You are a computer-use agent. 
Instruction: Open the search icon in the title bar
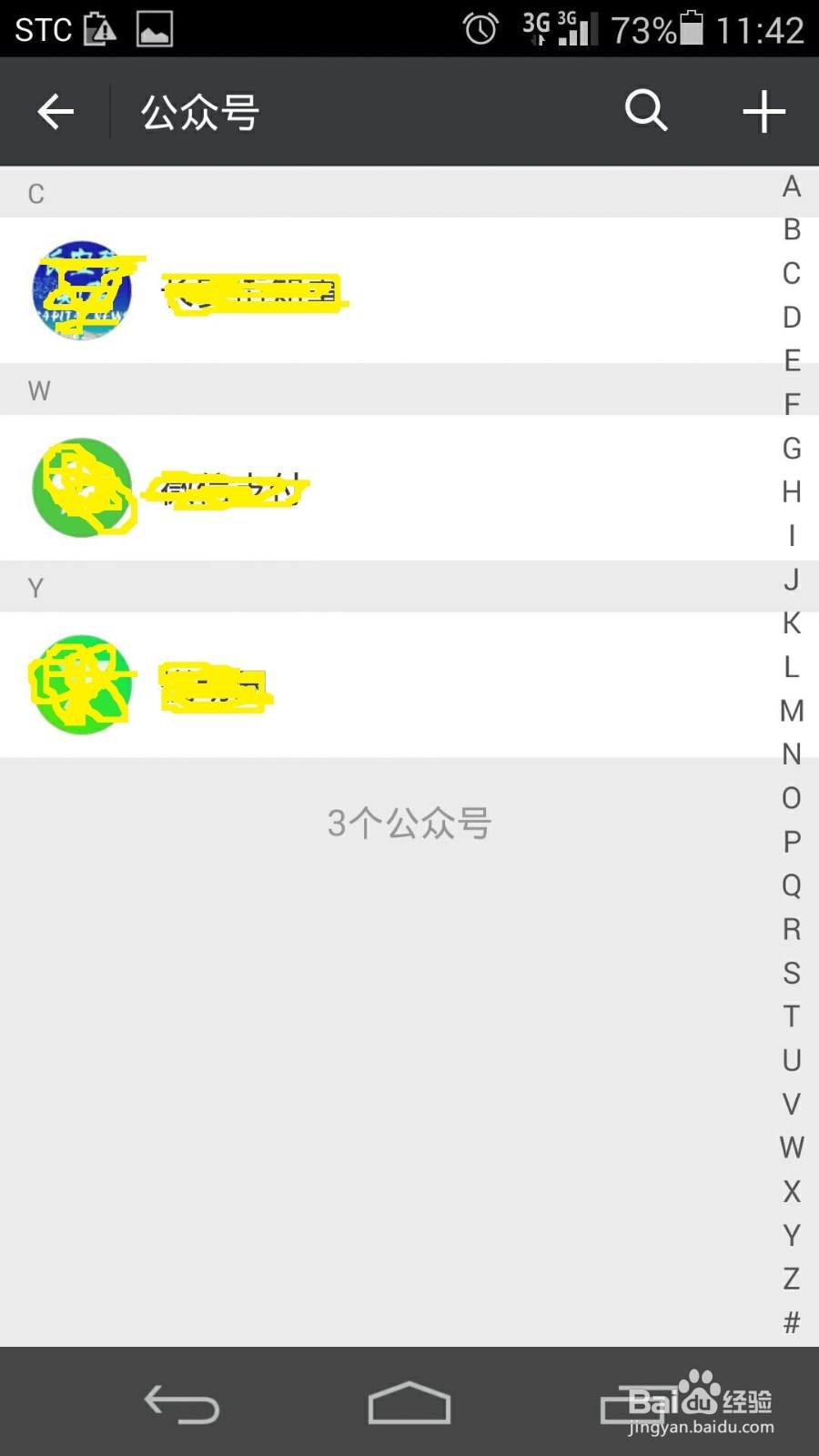point(646,111)
